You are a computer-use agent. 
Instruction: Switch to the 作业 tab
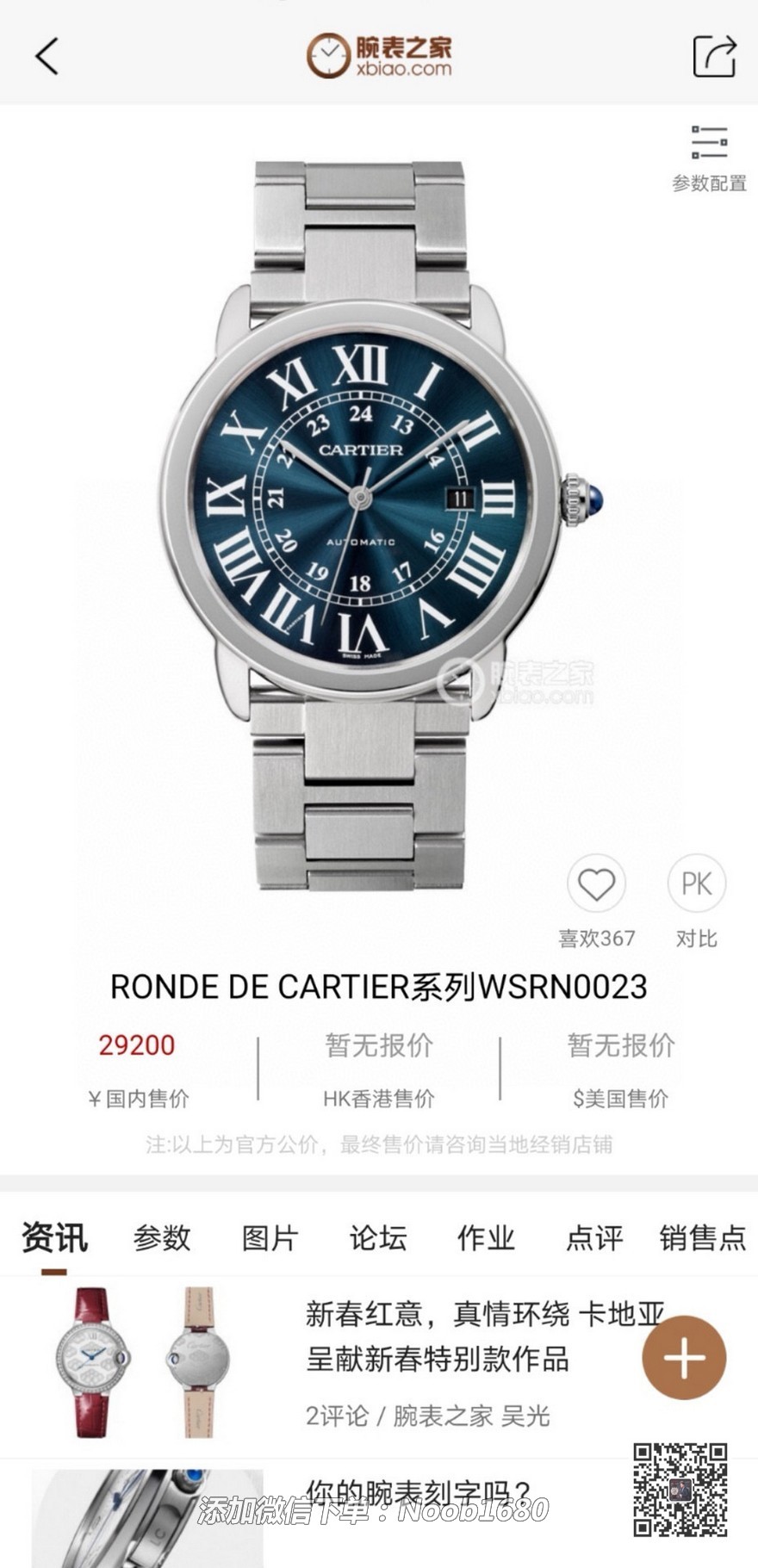(x=485, y=1237)
